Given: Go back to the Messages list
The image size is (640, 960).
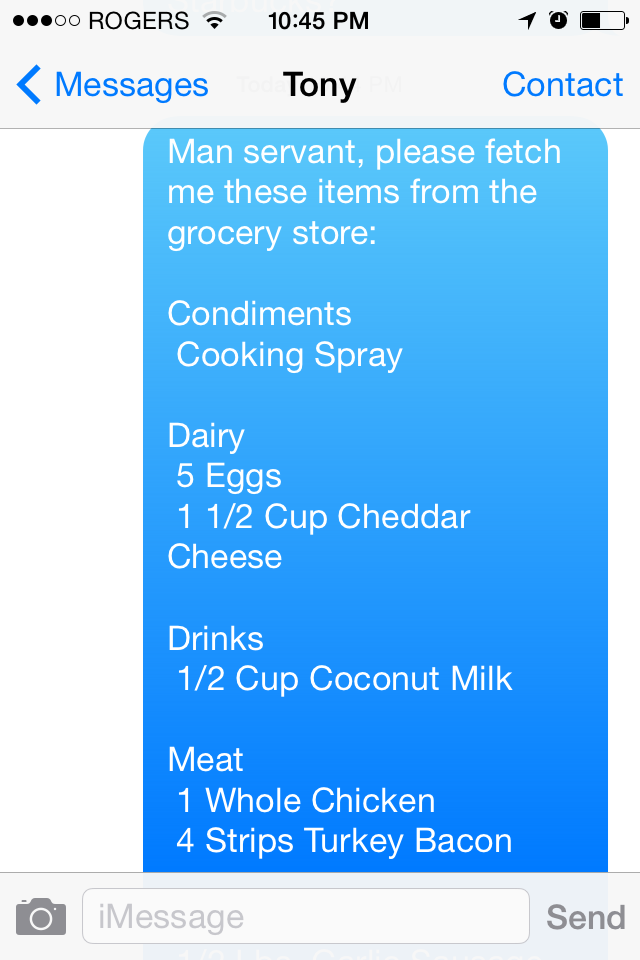Looking at the screenshot, I should [113, 86].
